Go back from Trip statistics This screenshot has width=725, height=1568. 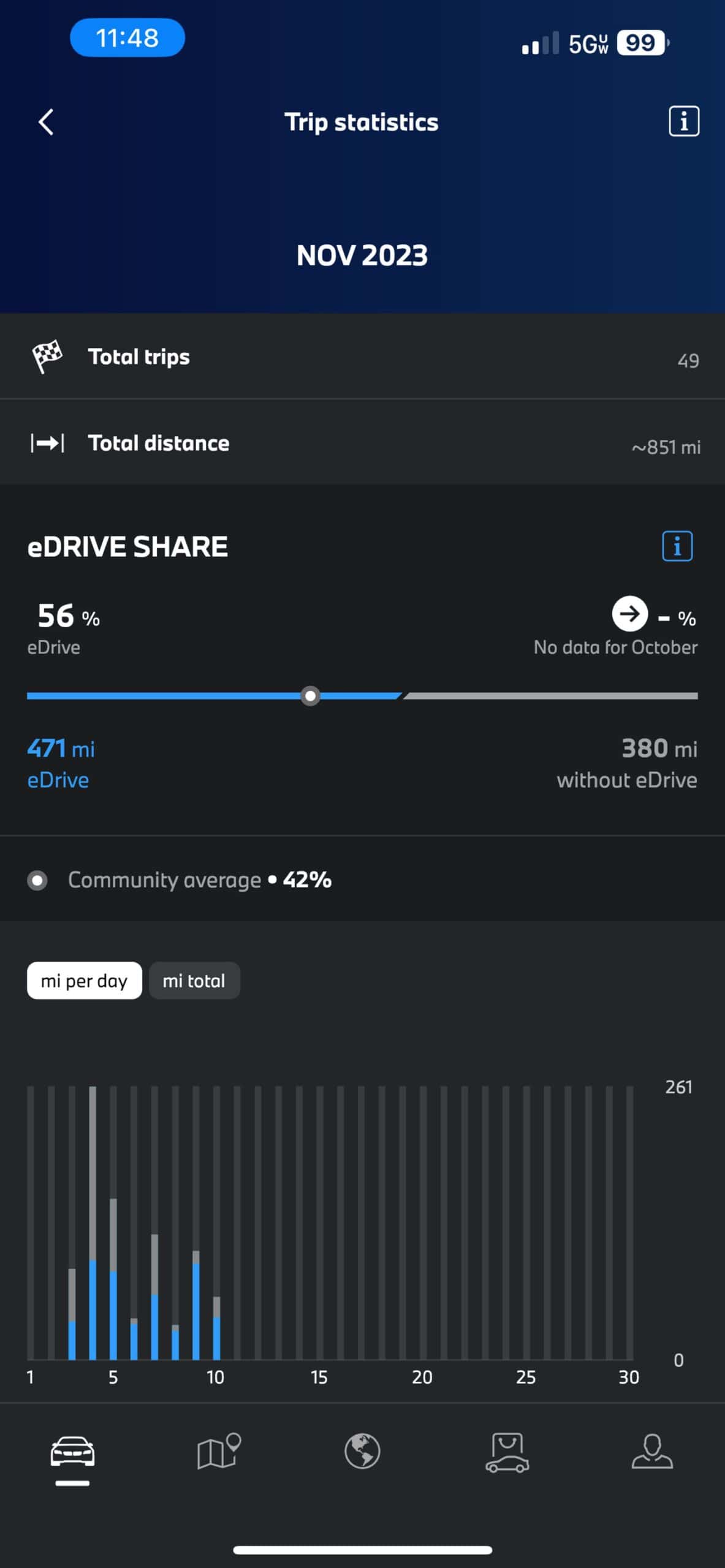click(46, 122)
